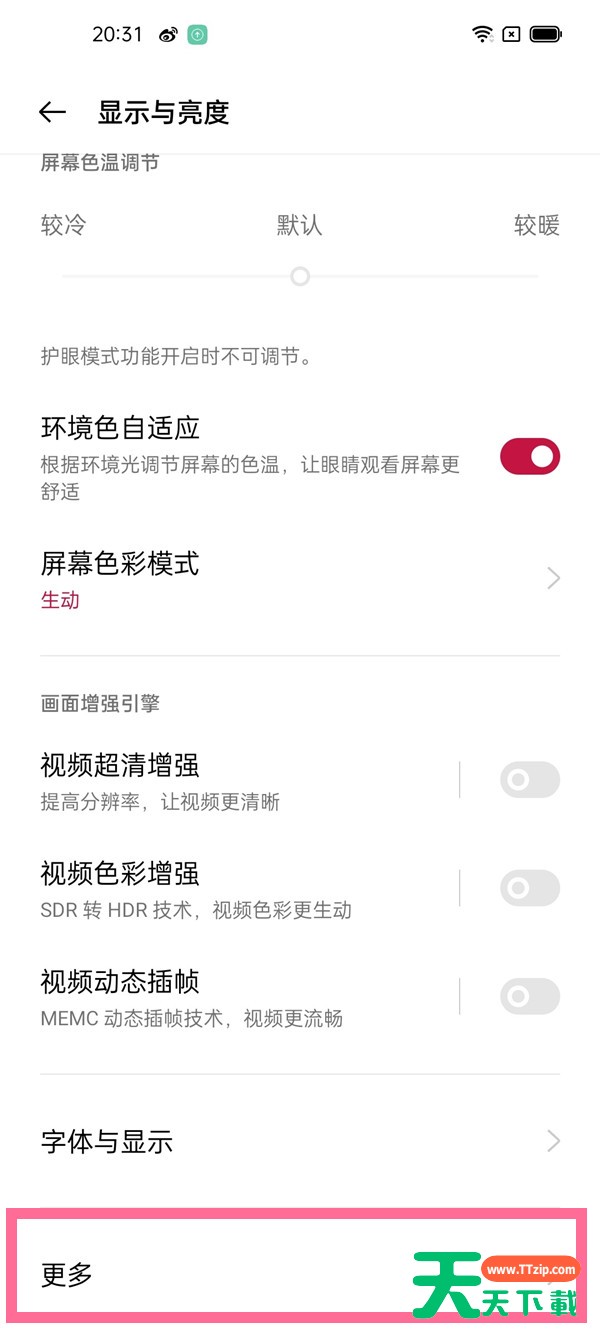Toggle the 视频动态插帧 switch on
The height and width of the screenshot is (1340, 600).
tap(530, 996)
